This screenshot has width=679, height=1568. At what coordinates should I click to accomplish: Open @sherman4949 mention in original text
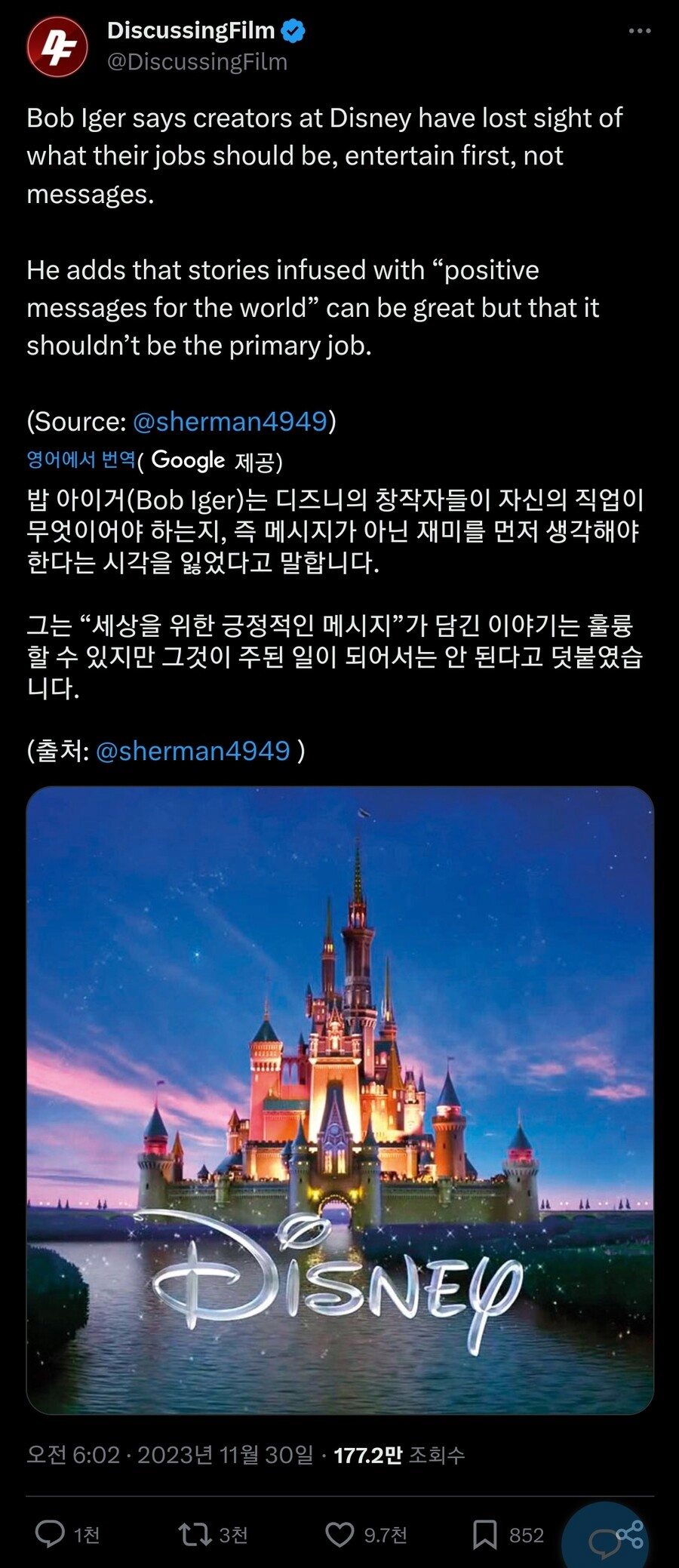coord(230,421)
